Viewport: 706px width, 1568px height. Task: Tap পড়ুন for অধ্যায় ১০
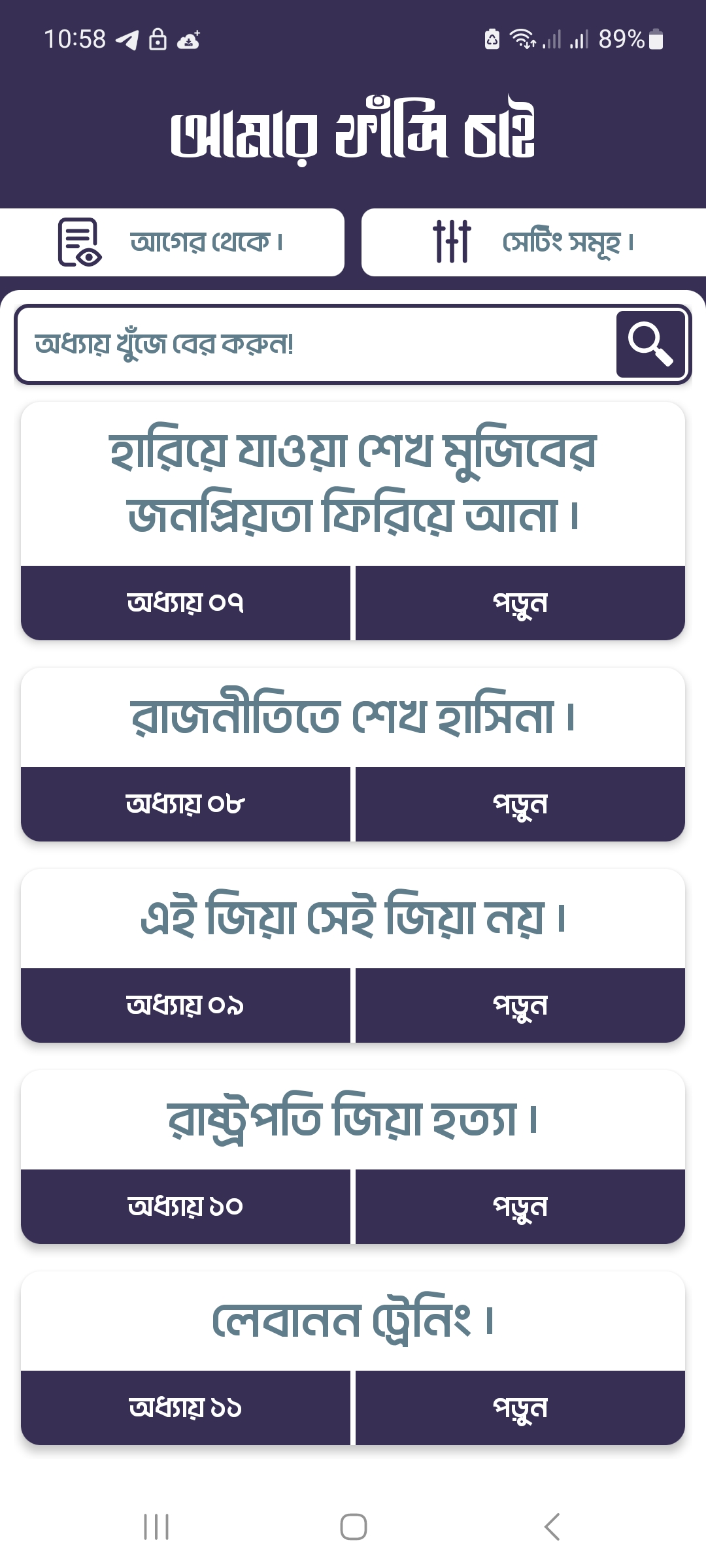(x=520, y=1207)
